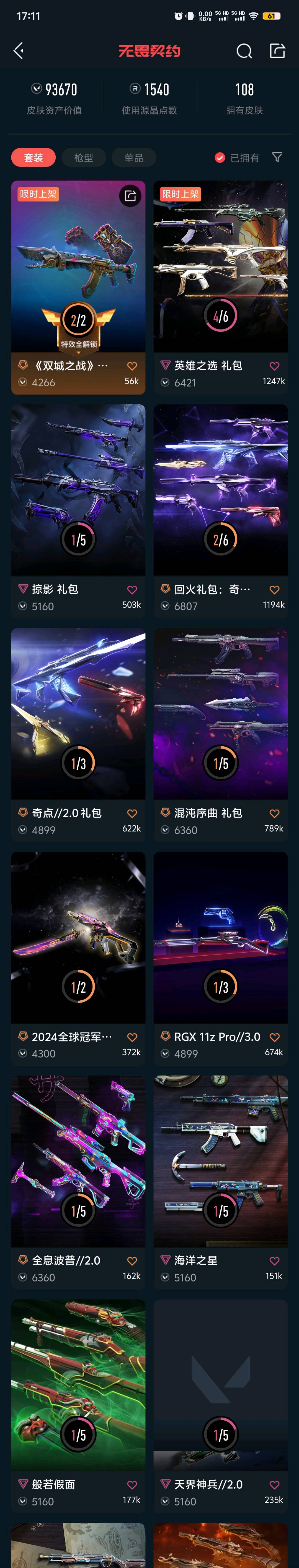Viewport: 299px width, 1568px height.
Task: Go back using the top-left arrow
Action: click(x=19, y=51)
